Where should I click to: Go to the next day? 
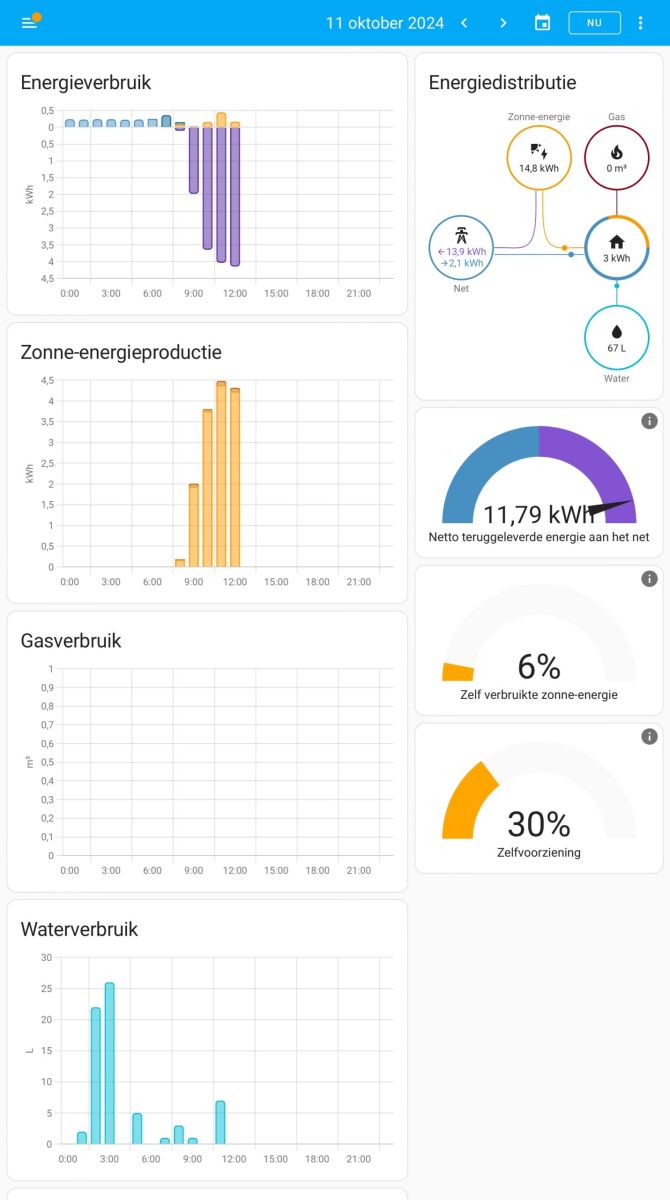(503, 22)
